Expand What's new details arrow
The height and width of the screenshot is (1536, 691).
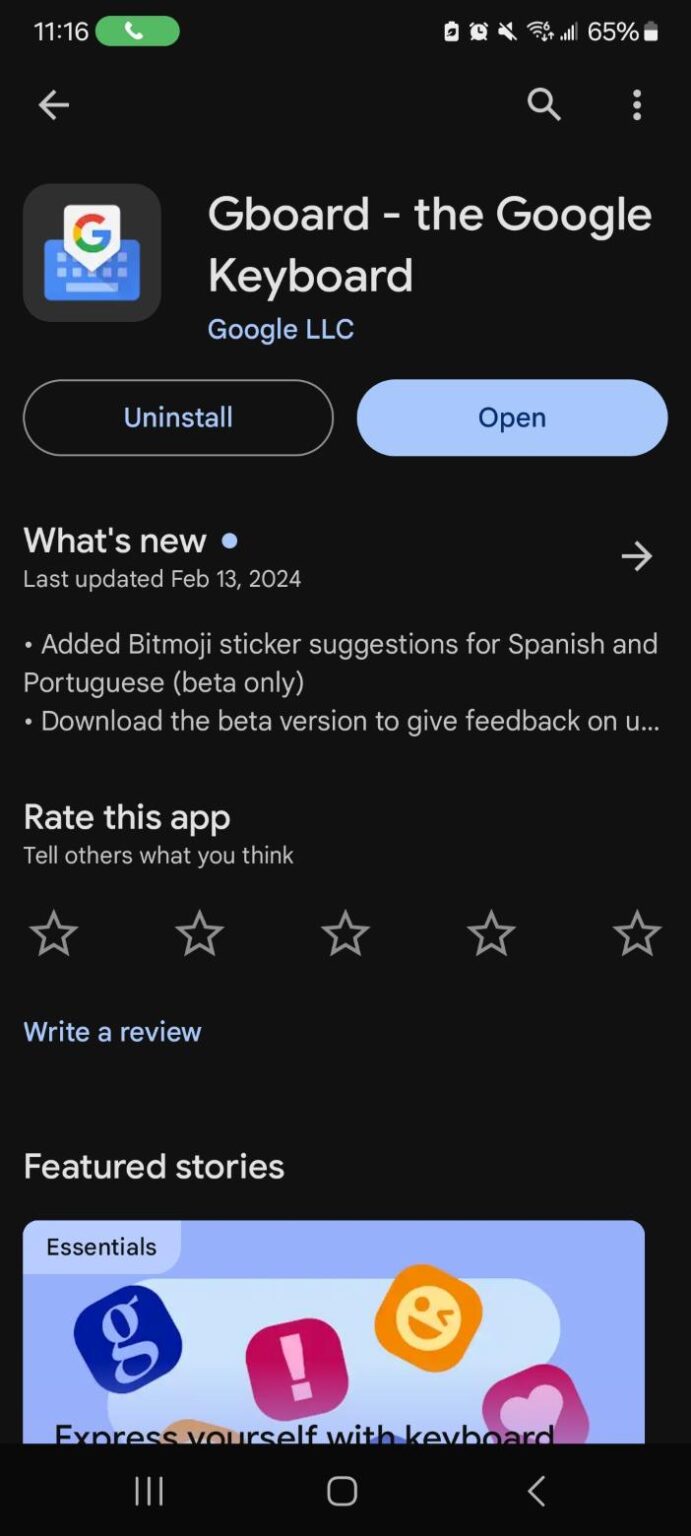click(x=636, y=556)
